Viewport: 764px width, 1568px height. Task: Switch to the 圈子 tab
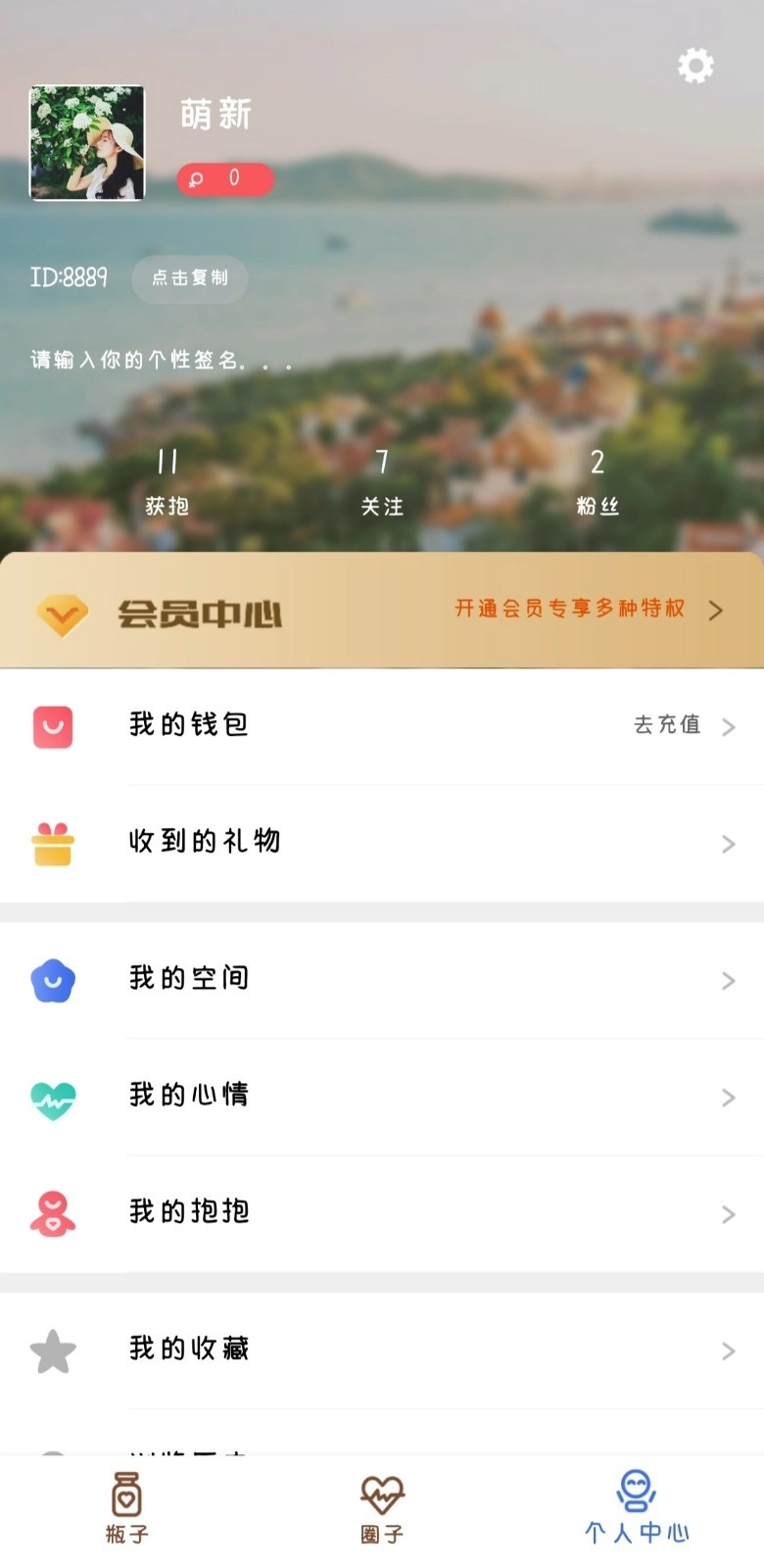pos(381,1509)
